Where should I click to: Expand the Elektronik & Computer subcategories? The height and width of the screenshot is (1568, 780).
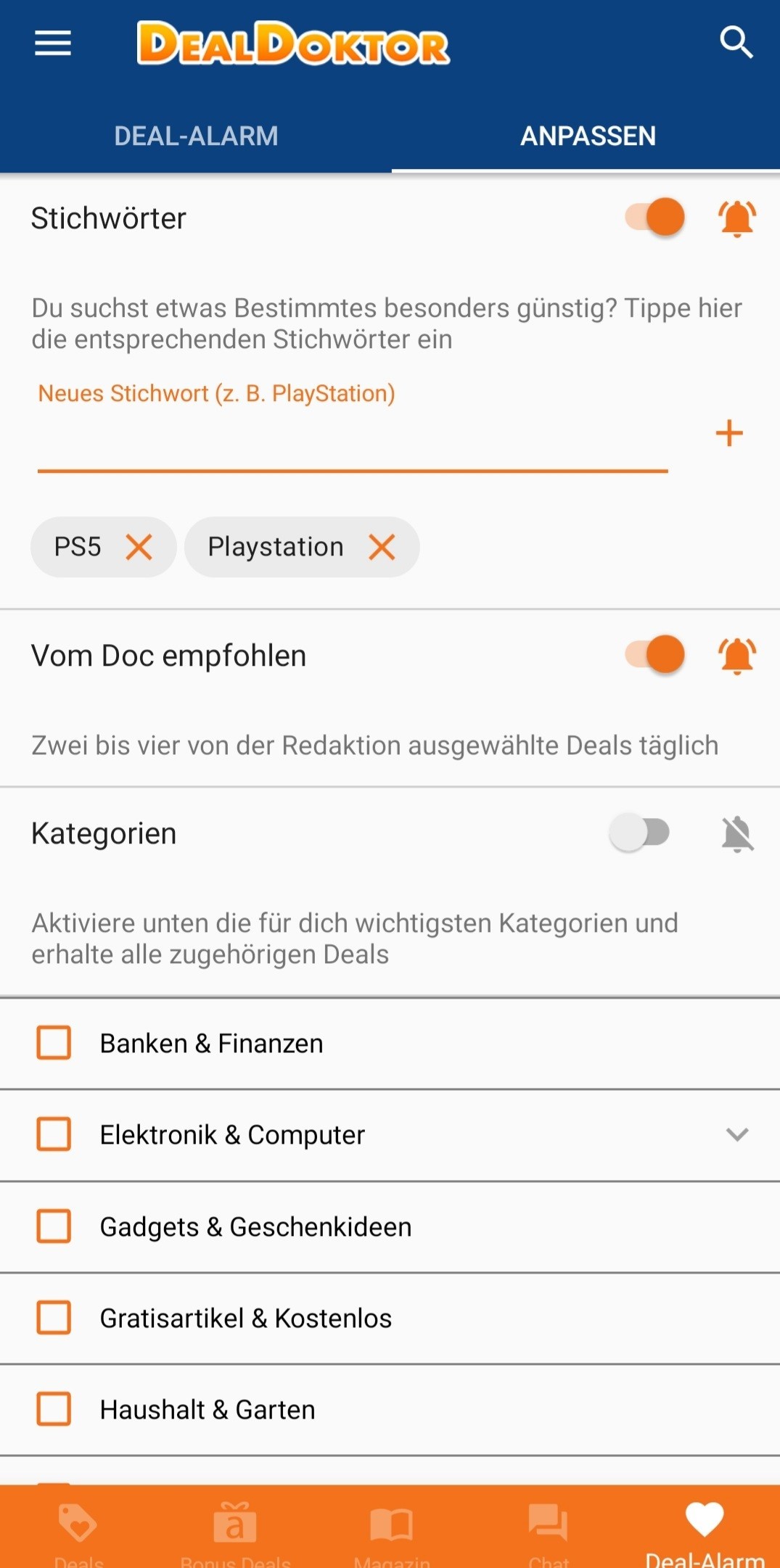pos(737,1134)
